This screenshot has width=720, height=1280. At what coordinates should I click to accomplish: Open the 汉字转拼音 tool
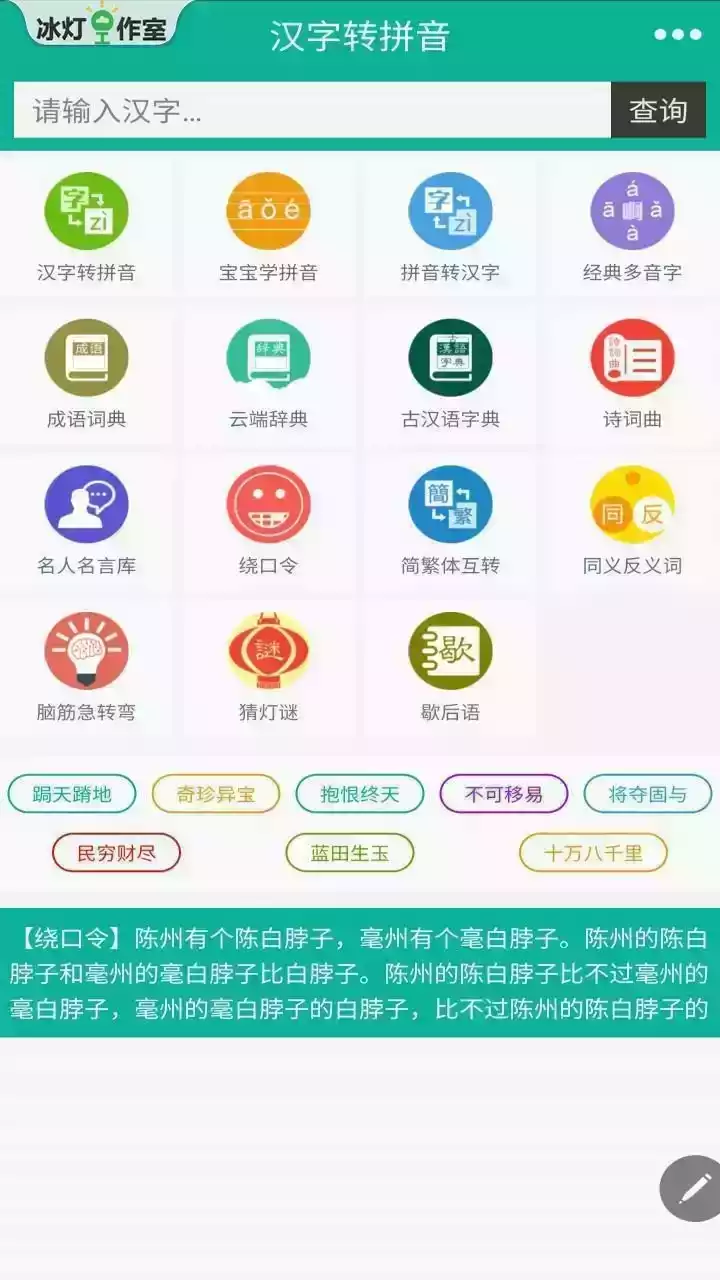click(x=85, y=225)
